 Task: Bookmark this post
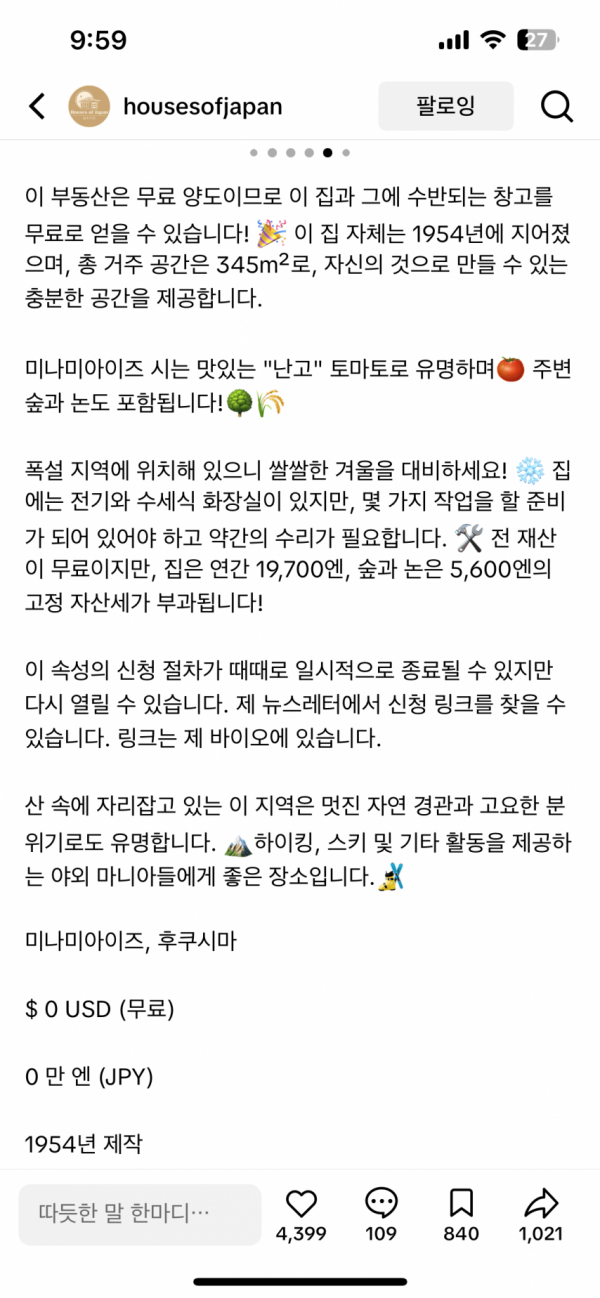(461, 1203)
